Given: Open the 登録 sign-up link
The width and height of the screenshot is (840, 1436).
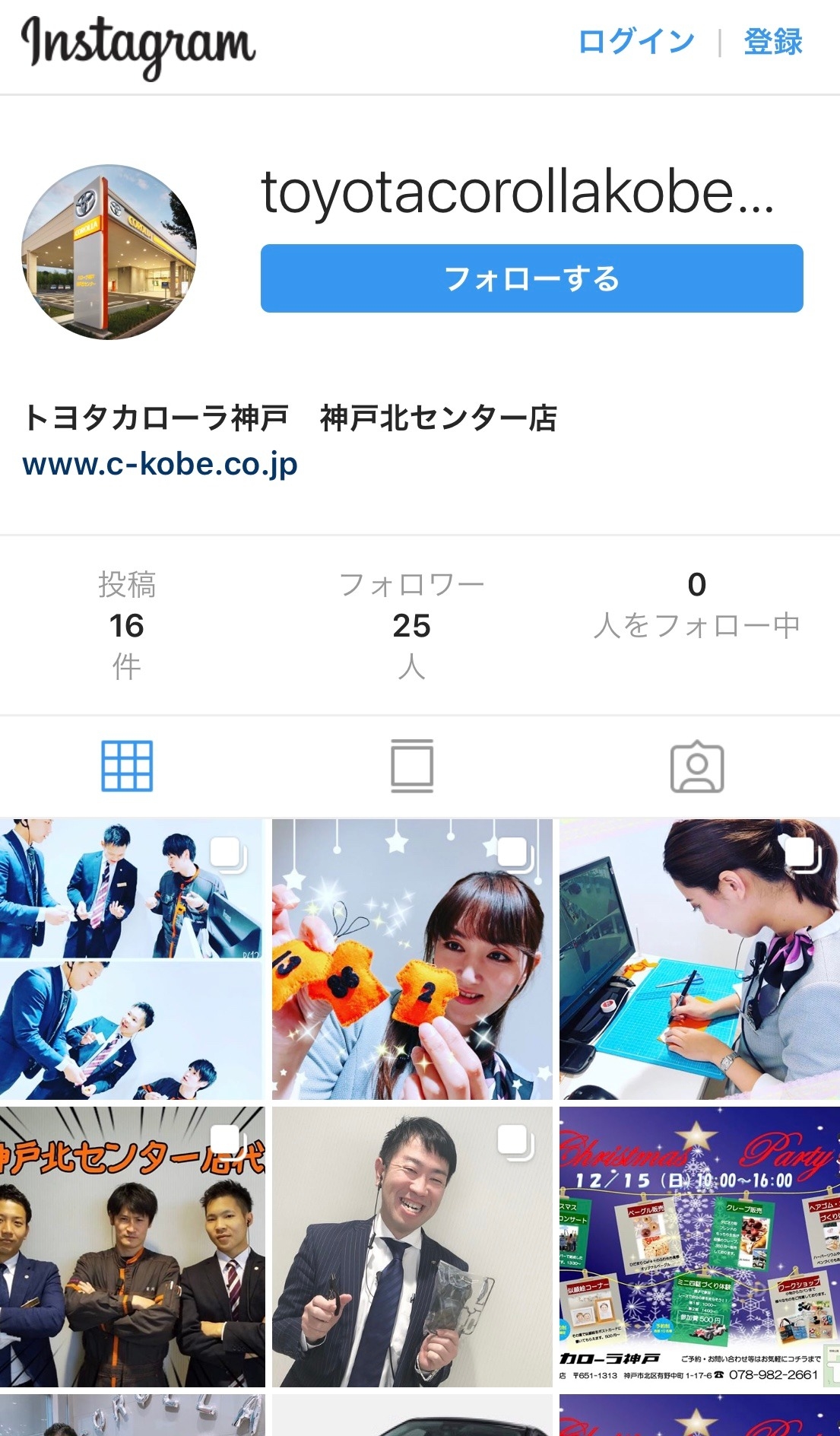Looking at the screenshot, I should tap(772, 41).
